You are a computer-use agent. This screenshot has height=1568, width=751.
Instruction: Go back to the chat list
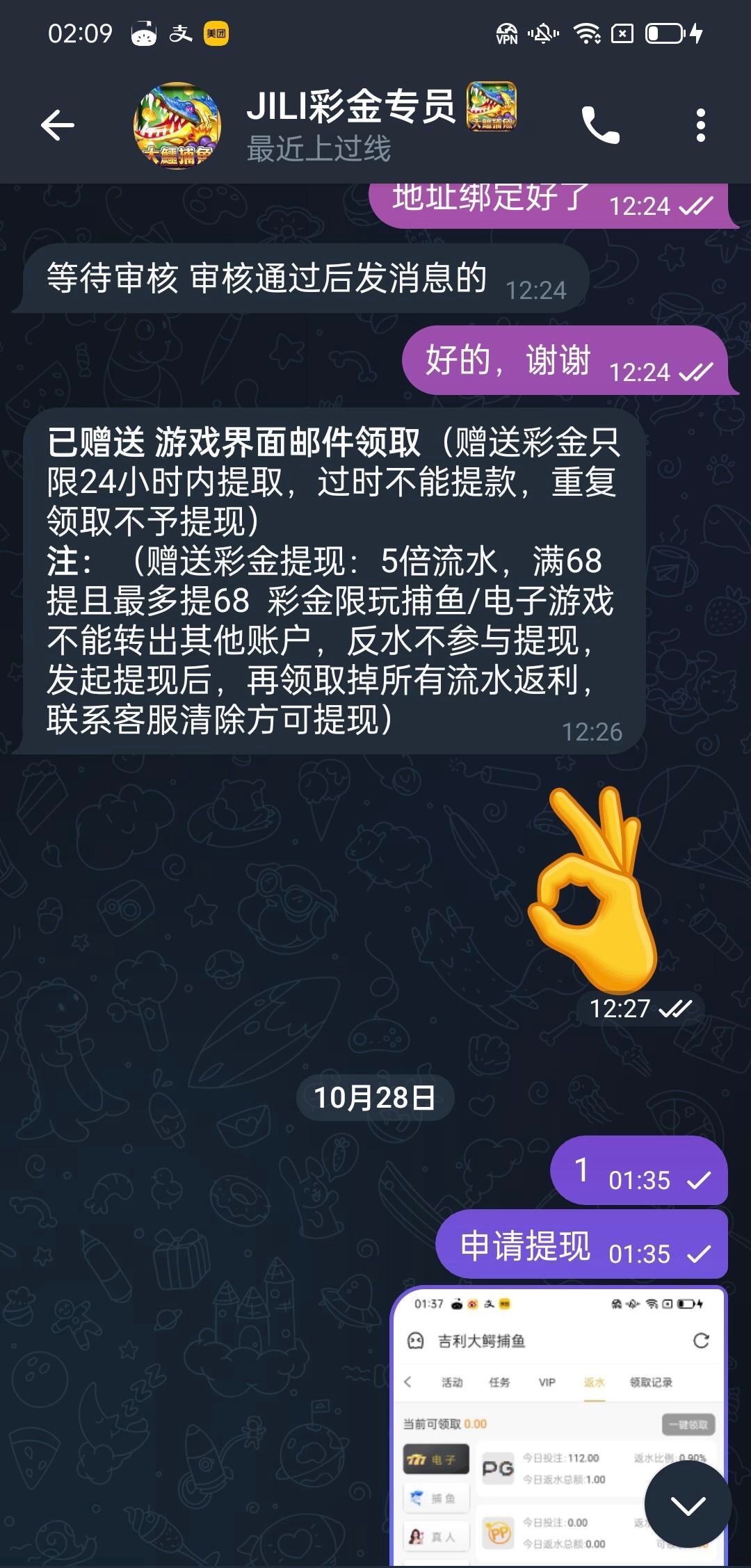[58, 126]
